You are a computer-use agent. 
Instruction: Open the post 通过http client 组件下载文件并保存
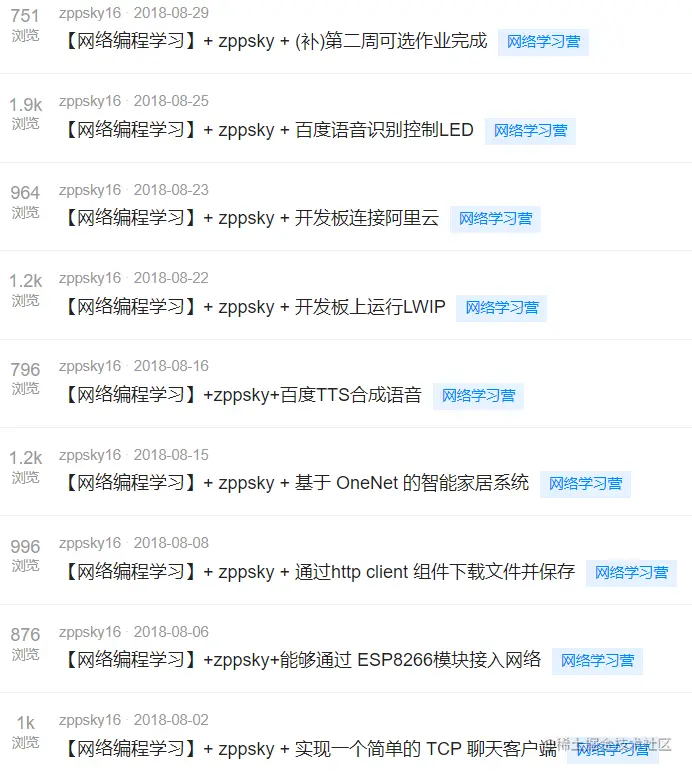tap(318, 572)
